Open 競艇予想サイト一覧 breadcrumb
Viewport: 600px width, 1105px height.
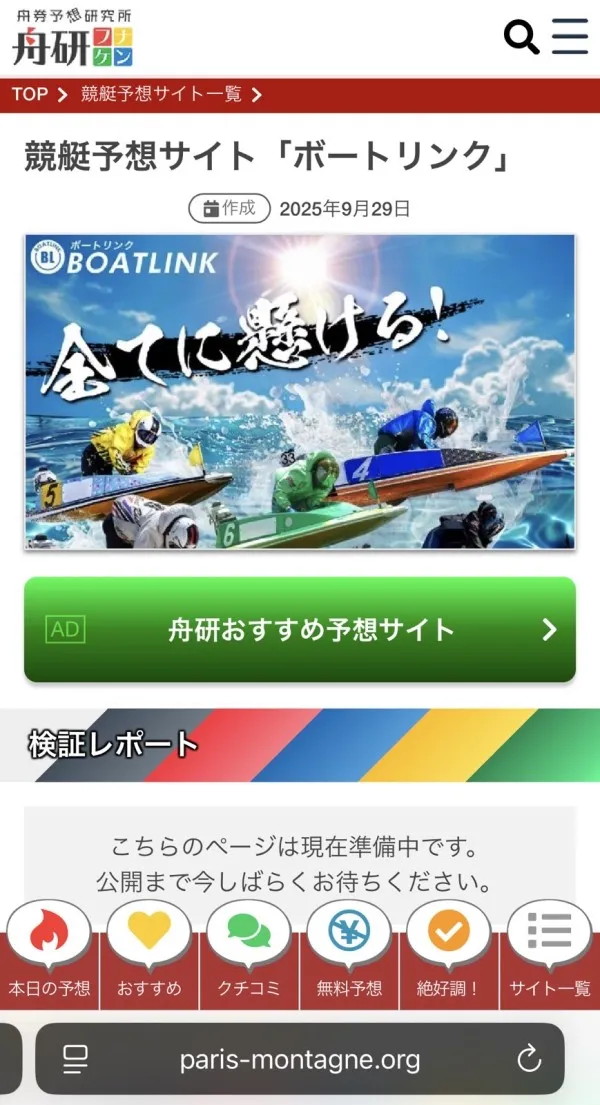coord(161,94)
